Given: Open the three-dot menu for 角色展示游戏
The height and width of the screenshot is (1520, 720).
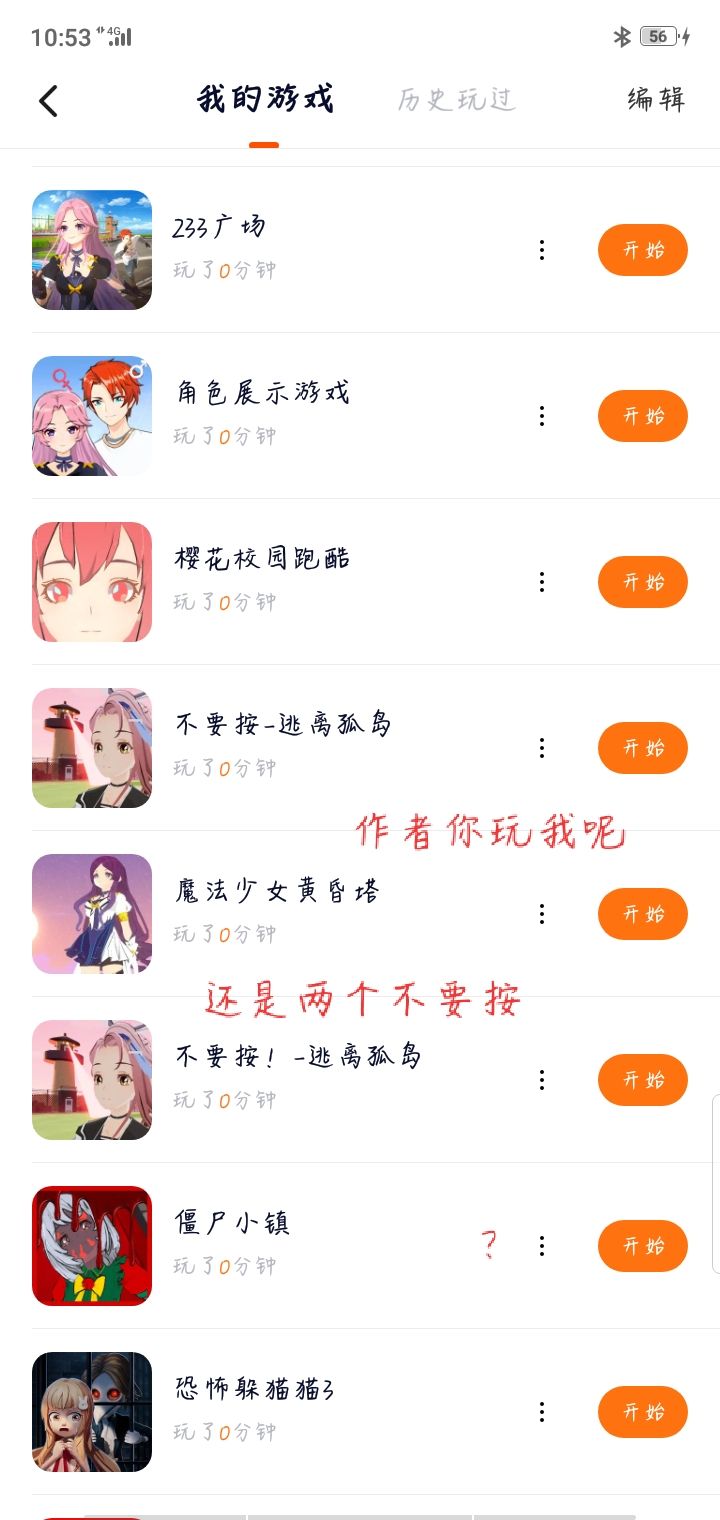Looking at the screenshot, I should (x=541, y=416).
